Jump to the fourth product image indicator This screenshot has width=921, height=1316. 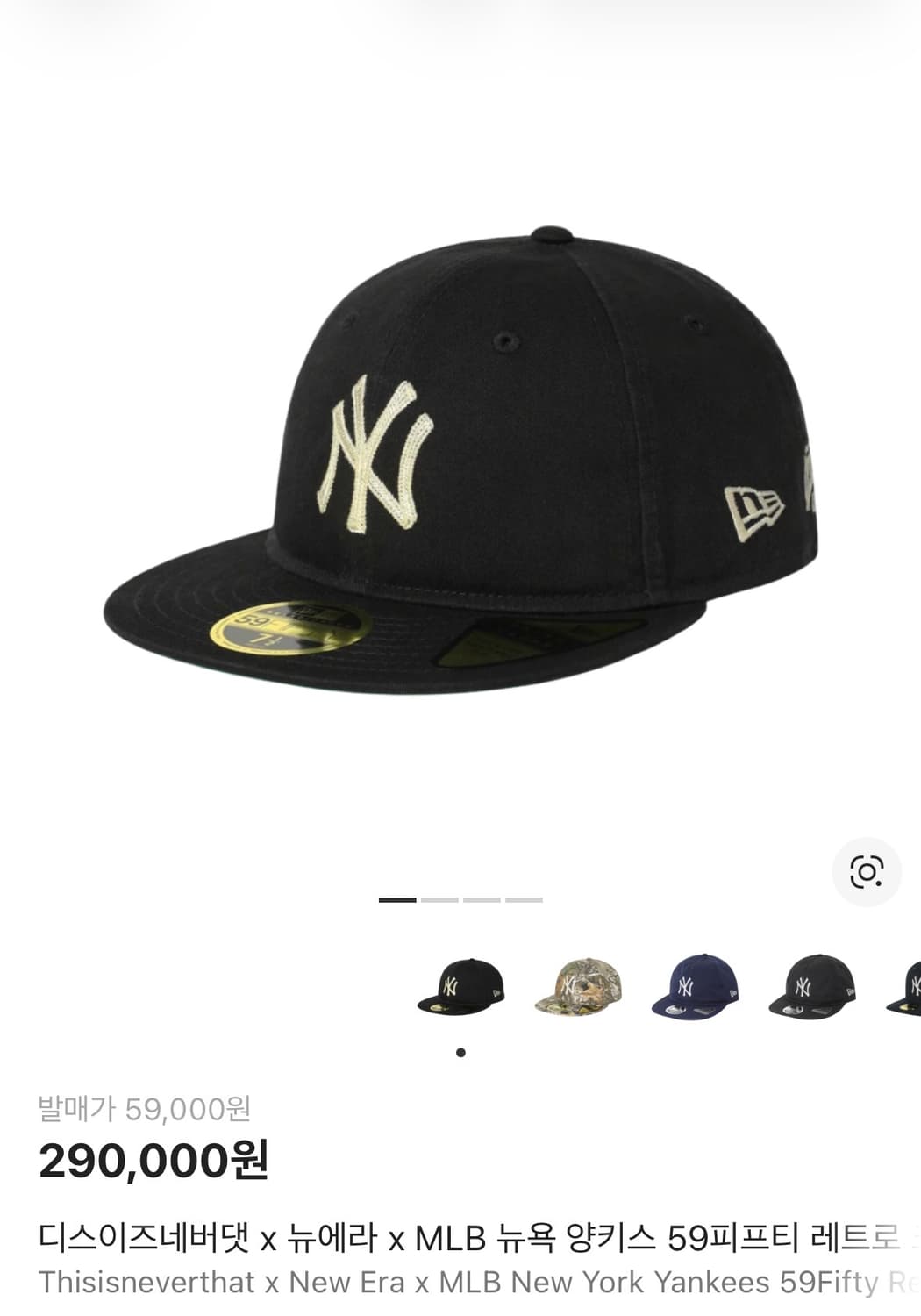tap(522, 900)
